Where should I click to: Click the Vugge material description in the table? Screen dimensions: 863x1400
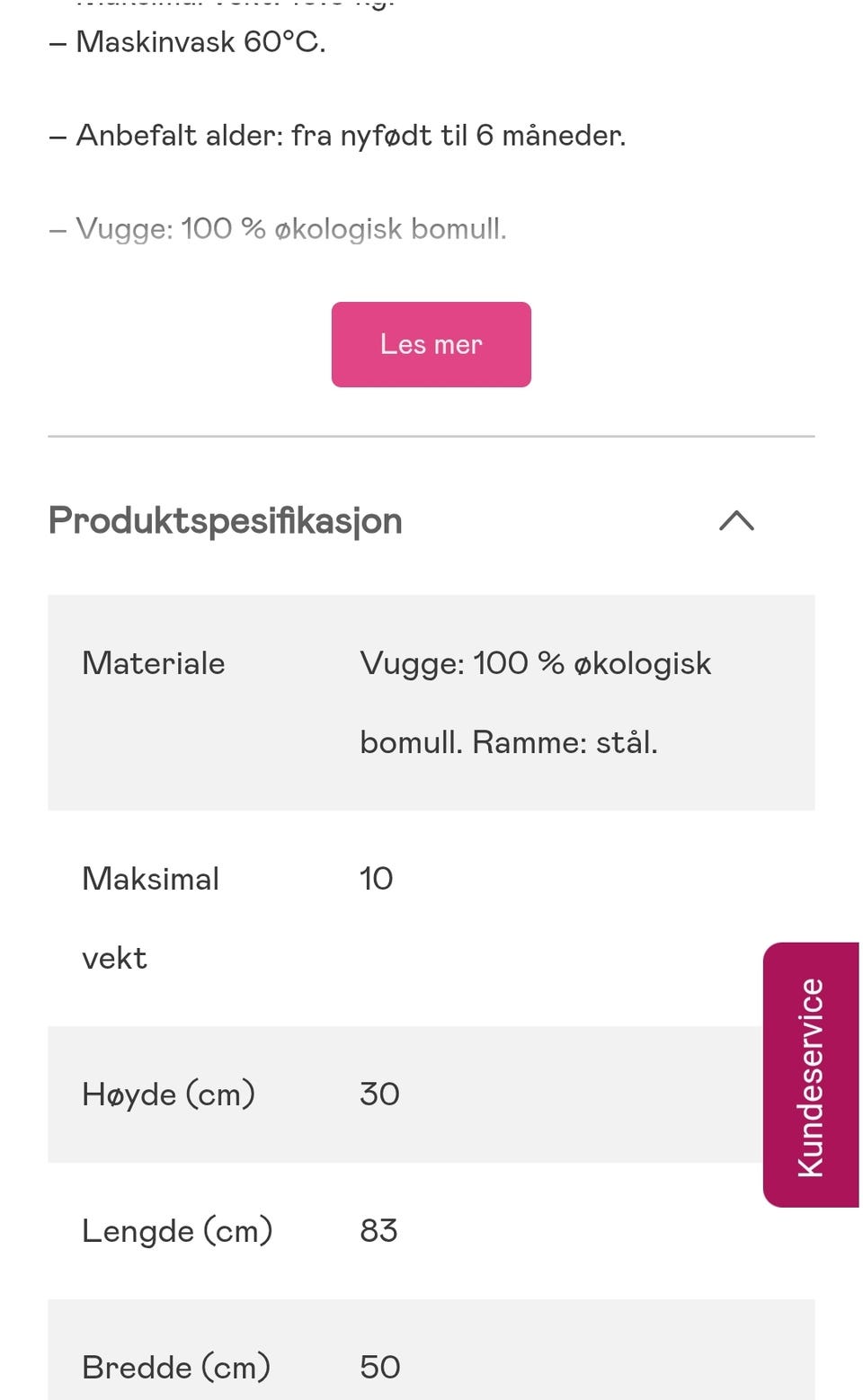pyautogui.click(x=535, y=663)
